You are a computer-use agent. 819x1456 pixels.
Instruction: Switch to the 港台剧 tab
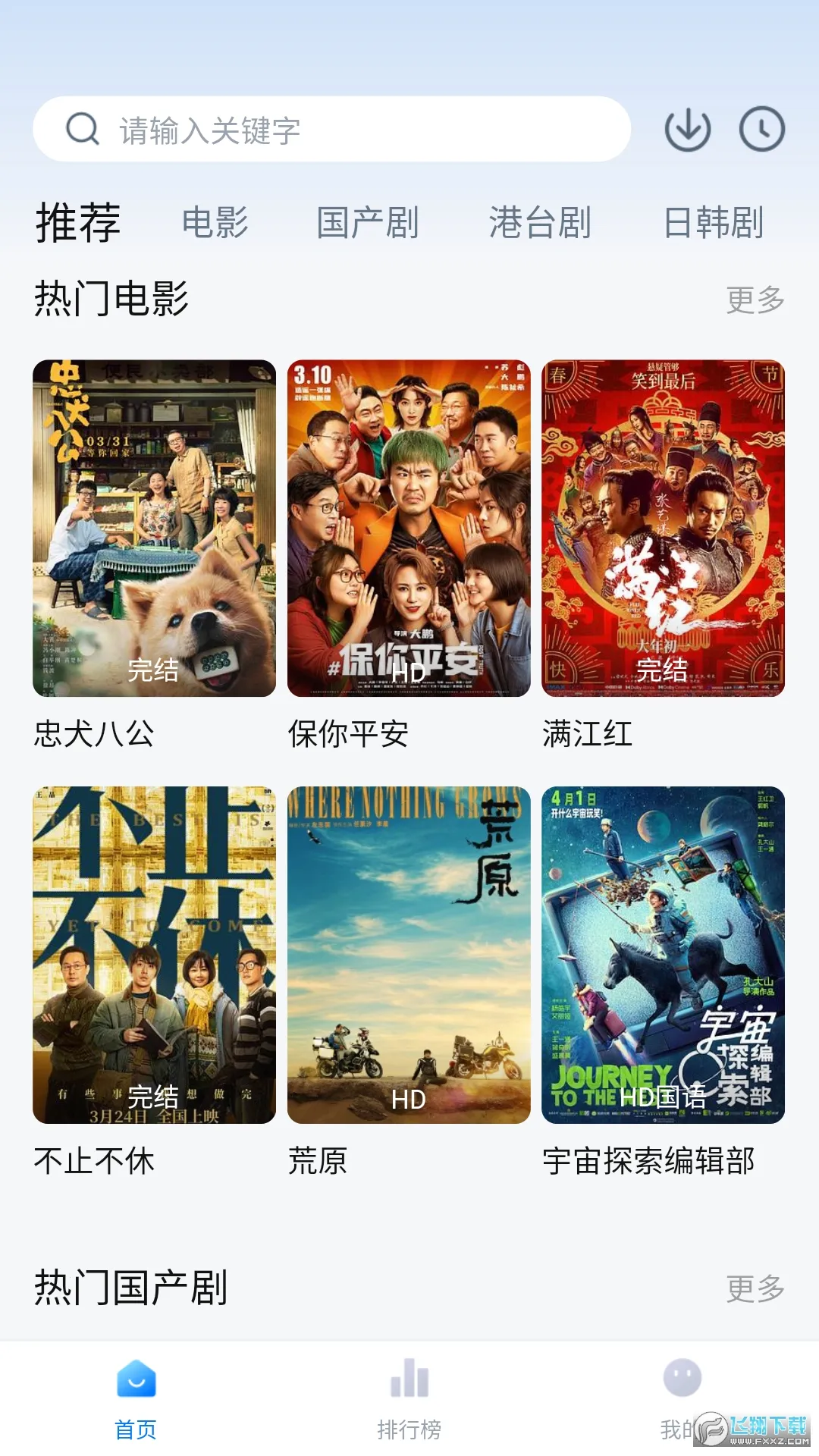[x=540, y=223]
